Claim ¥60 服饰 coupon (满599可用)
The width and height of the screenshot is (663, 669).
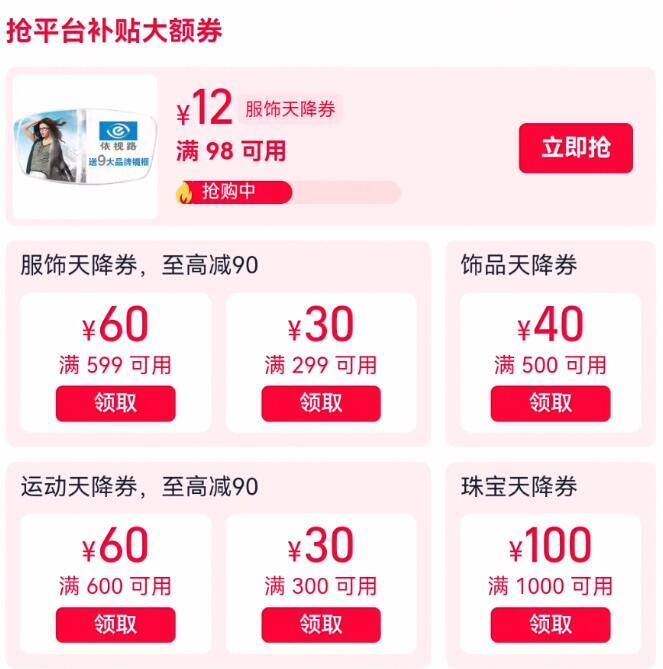115,403
